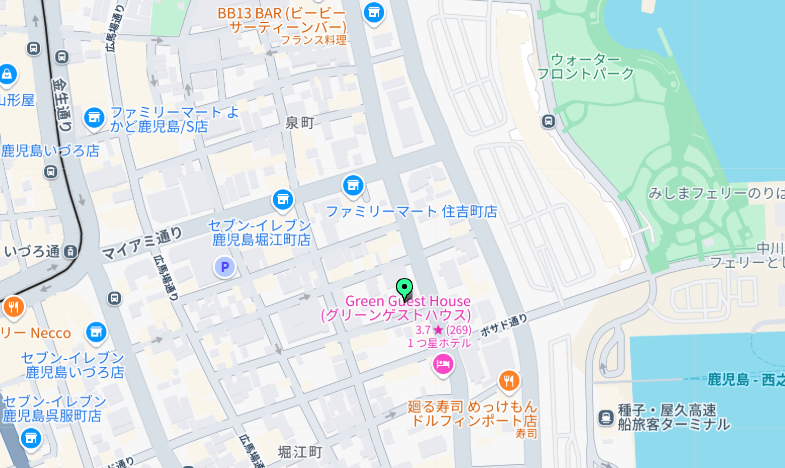
Task: View the 廻る寿司 めっけもん restaurant pin
Action: (x=509, y=381)
